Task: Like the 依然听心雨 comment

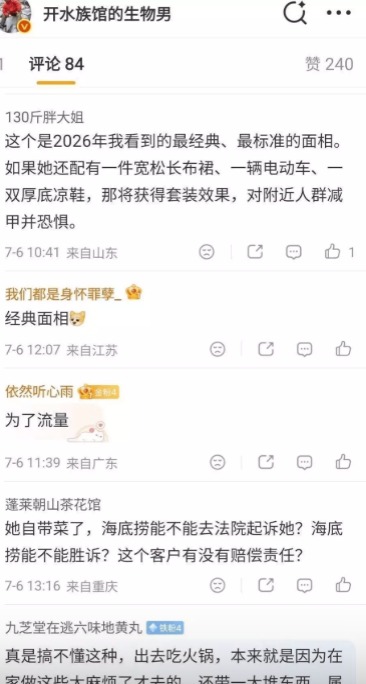Action: click(x=343, y=462)
